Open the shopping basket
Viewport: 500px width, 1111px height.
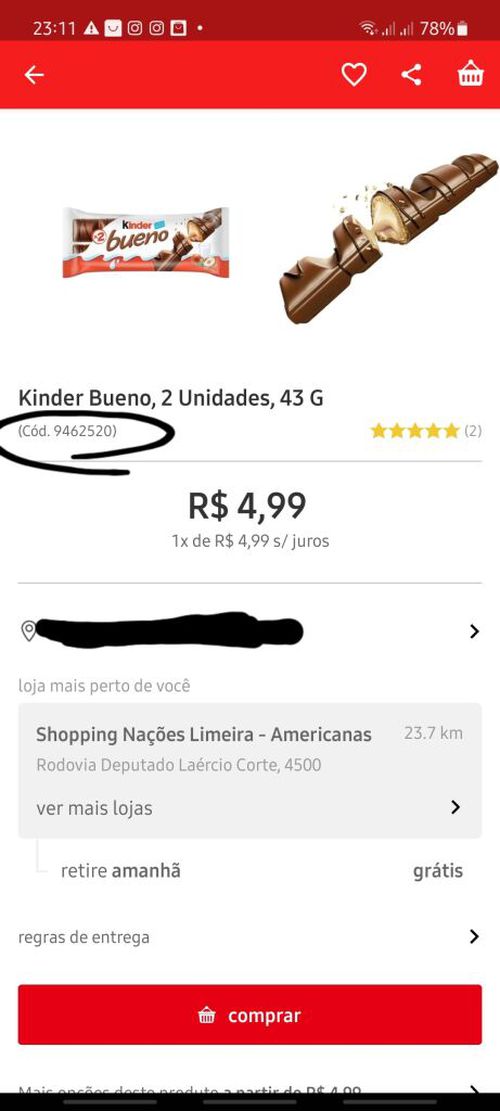(x=470, y=74)
